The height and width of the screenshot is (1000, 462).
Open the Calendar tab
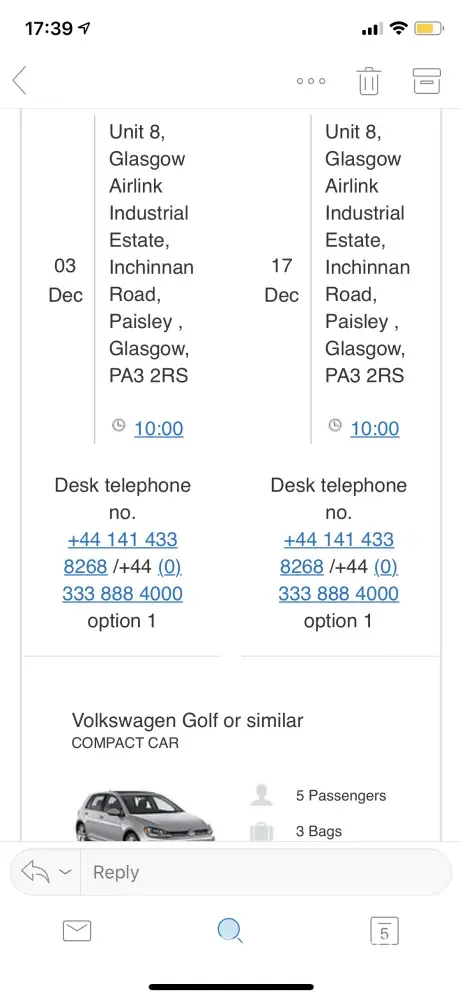pos(384,931)
